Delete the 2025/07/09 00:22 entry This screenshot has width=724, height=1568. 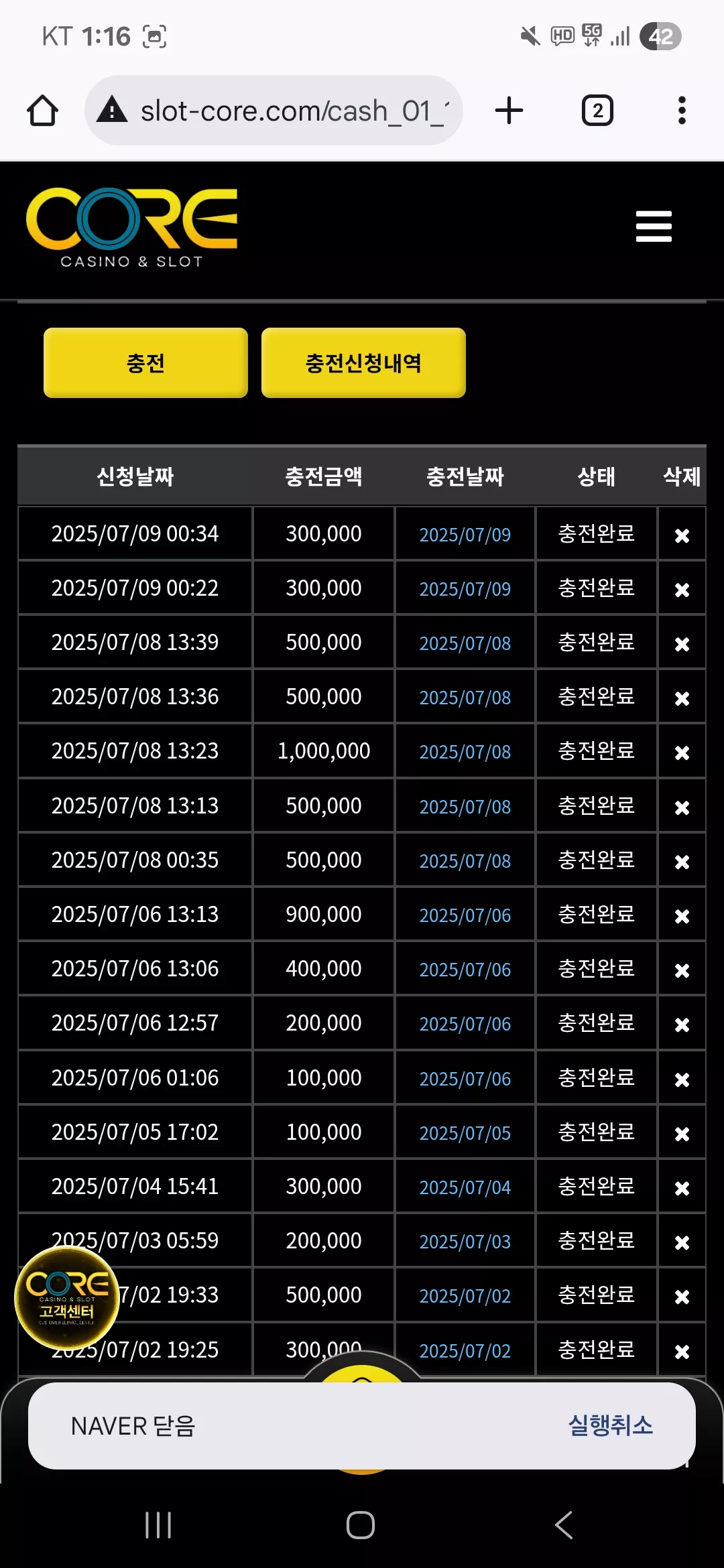coord(682,590)
